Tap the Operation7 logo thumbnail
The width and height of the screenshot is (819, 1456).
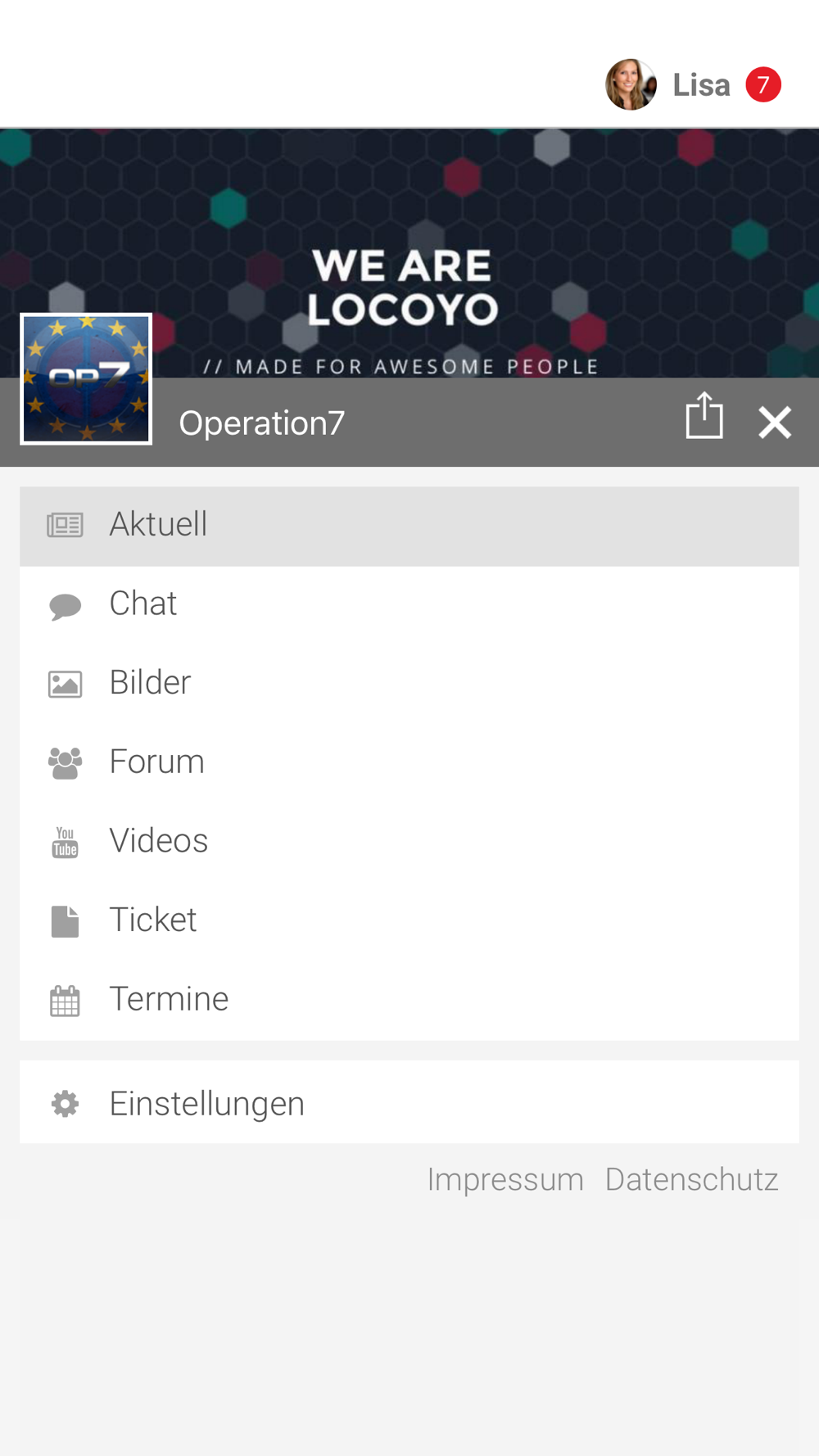point(86,379)
